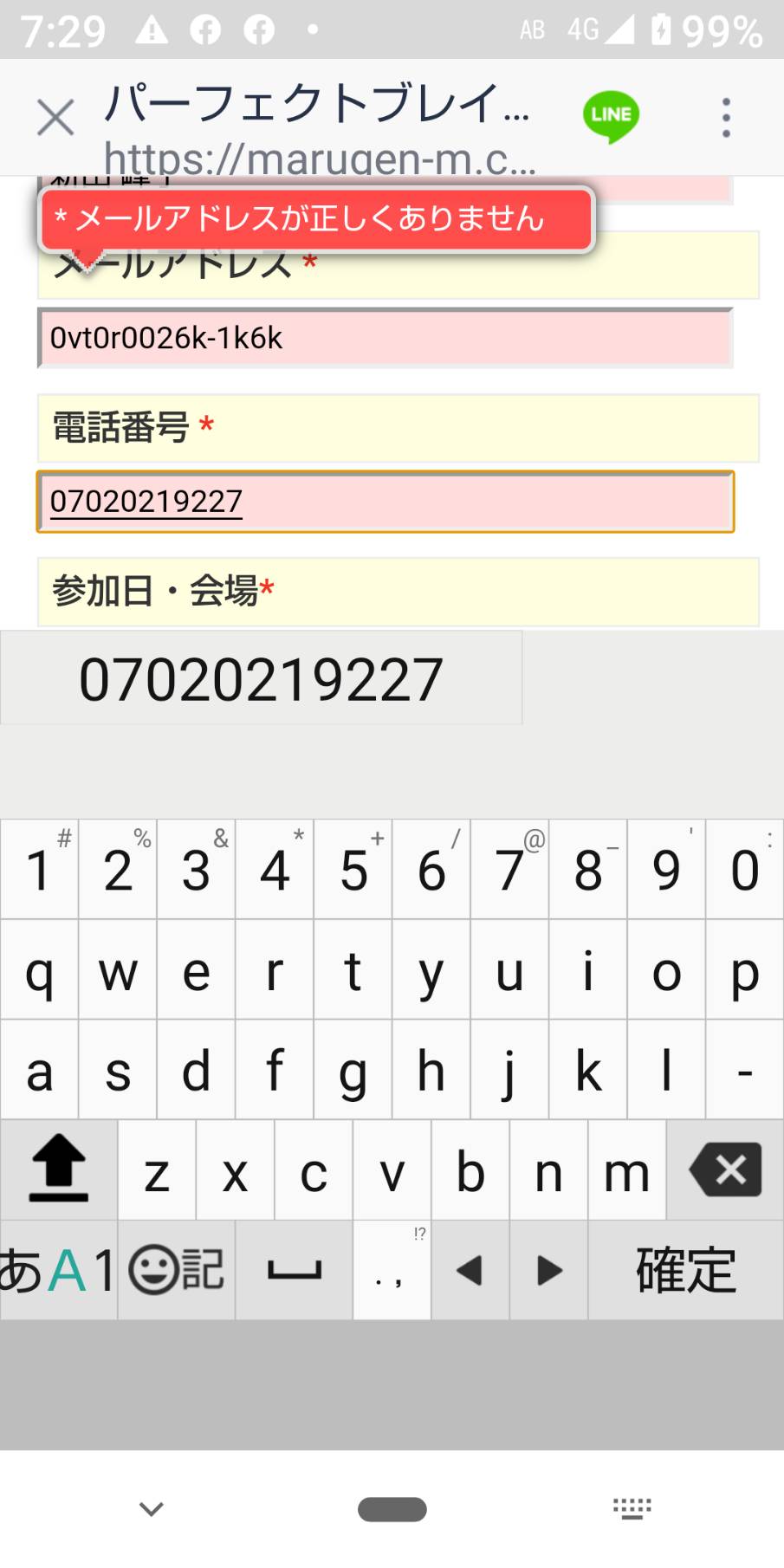This screenshot has width=784, height=1568.
Task: Dismiss the invalid email error bubble
Action: [316, 219]
